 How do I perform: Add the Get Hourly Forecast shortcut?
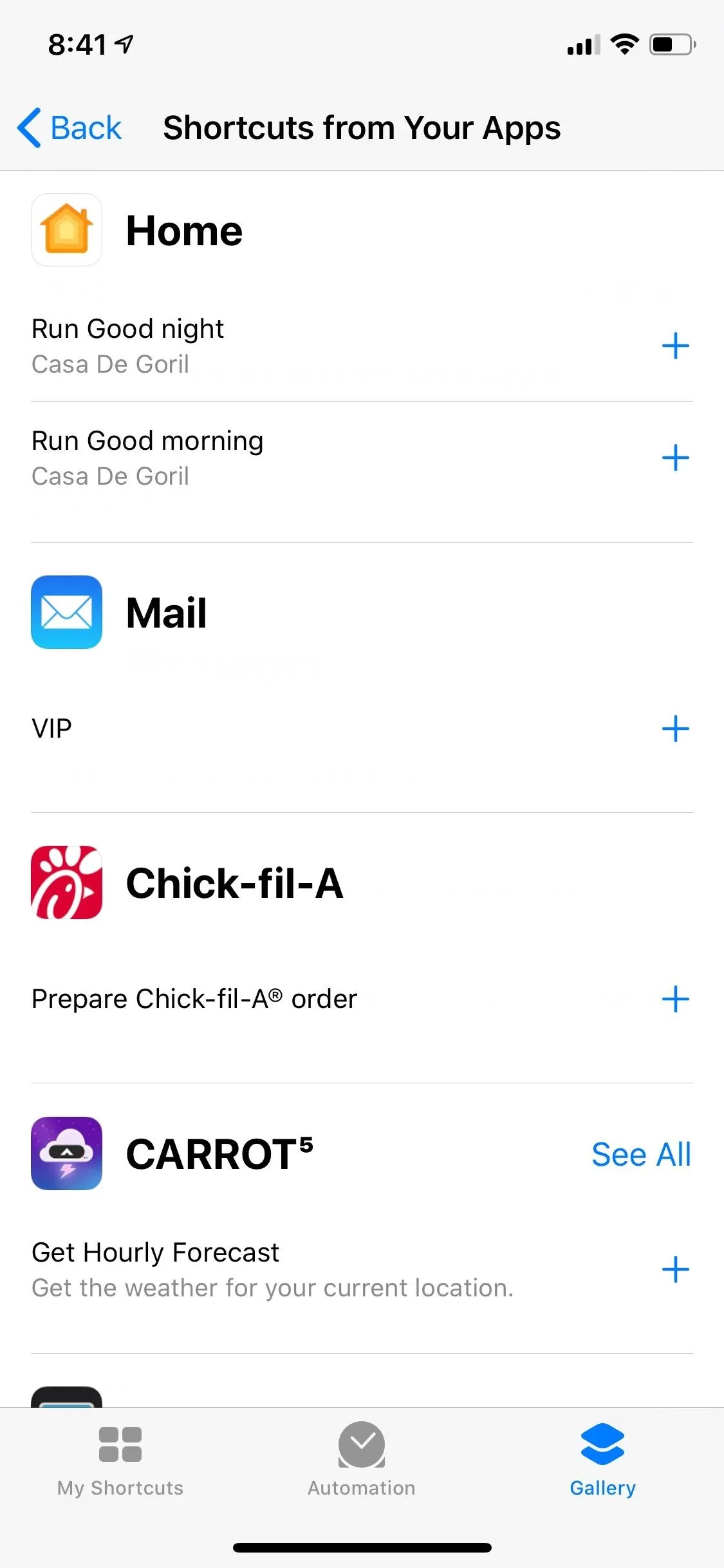tap(675, 1269)
